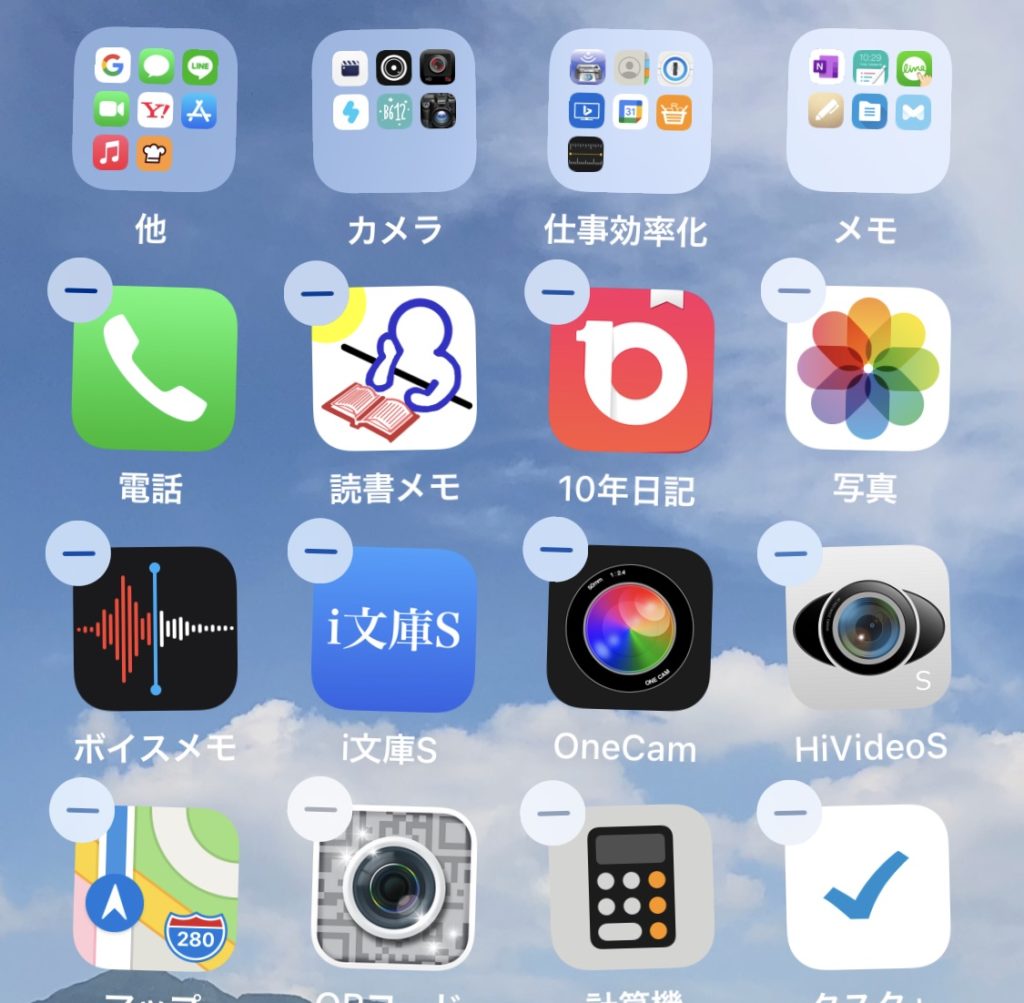Screen dimensions: 1024x1003
Task: Tap the 10年日記 app icon
Action: (x=631, y=368)
